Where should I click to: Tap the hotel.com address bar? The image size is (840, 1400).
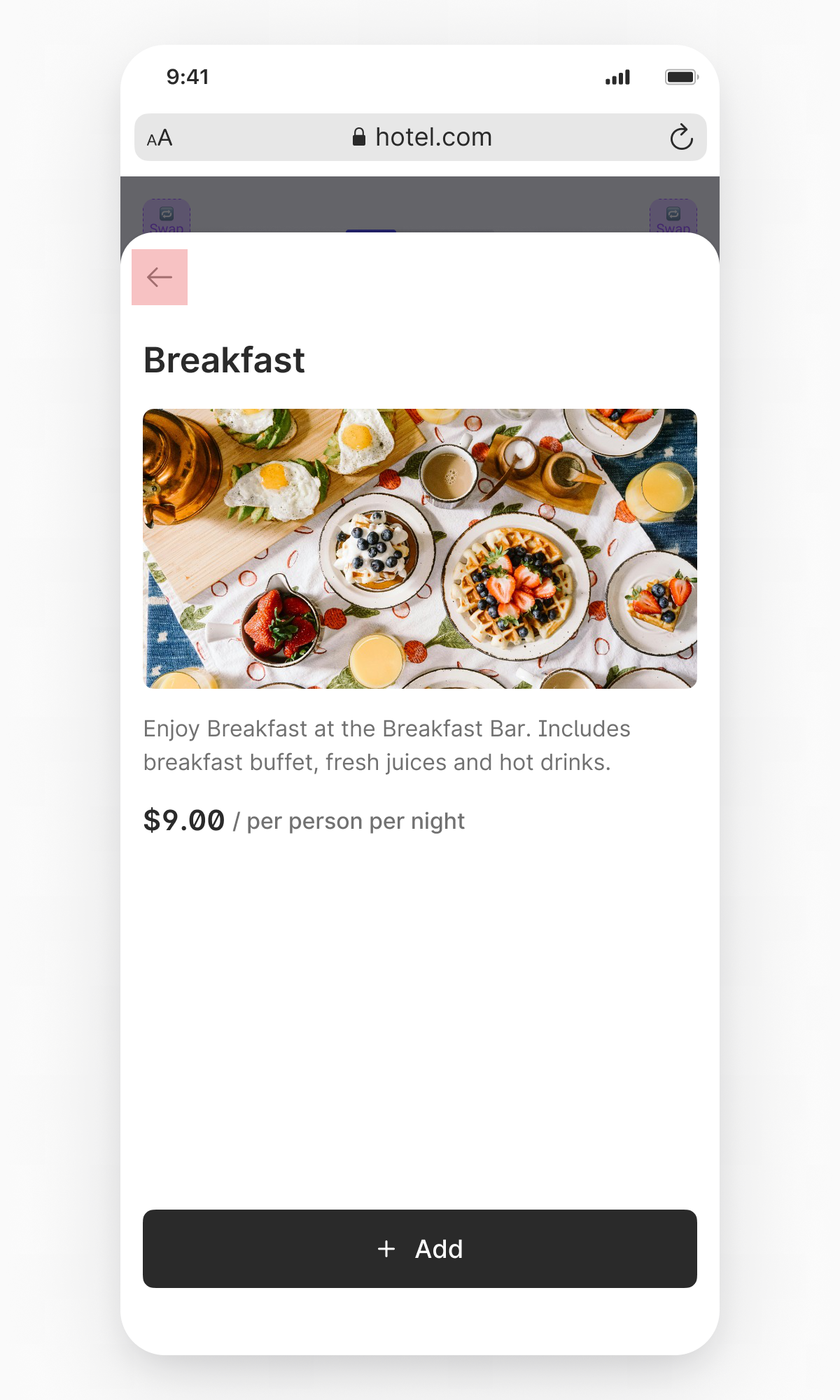click(421, 137)
